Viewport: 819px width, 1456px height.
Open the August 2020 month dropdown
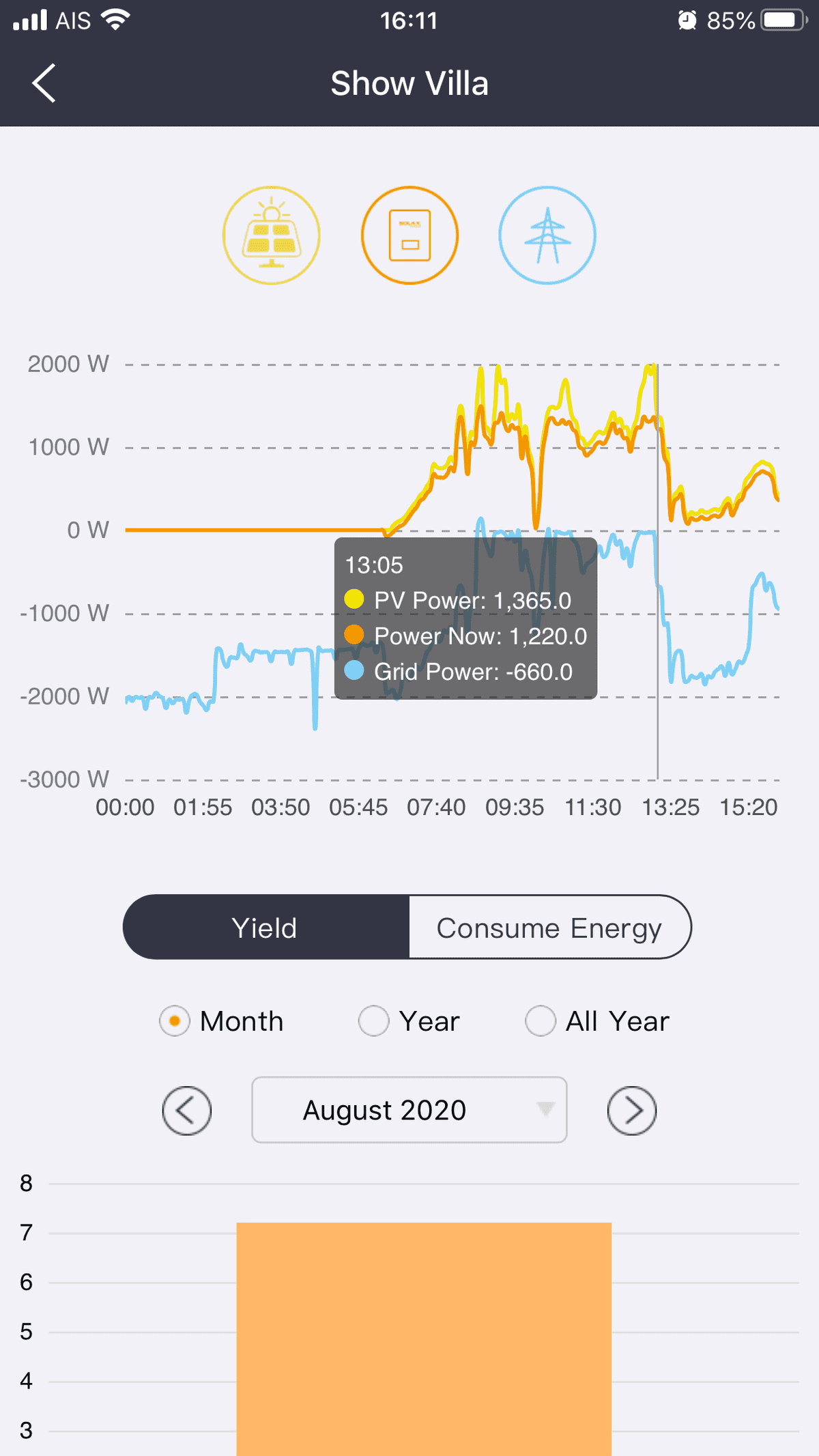coord(409,1110)
